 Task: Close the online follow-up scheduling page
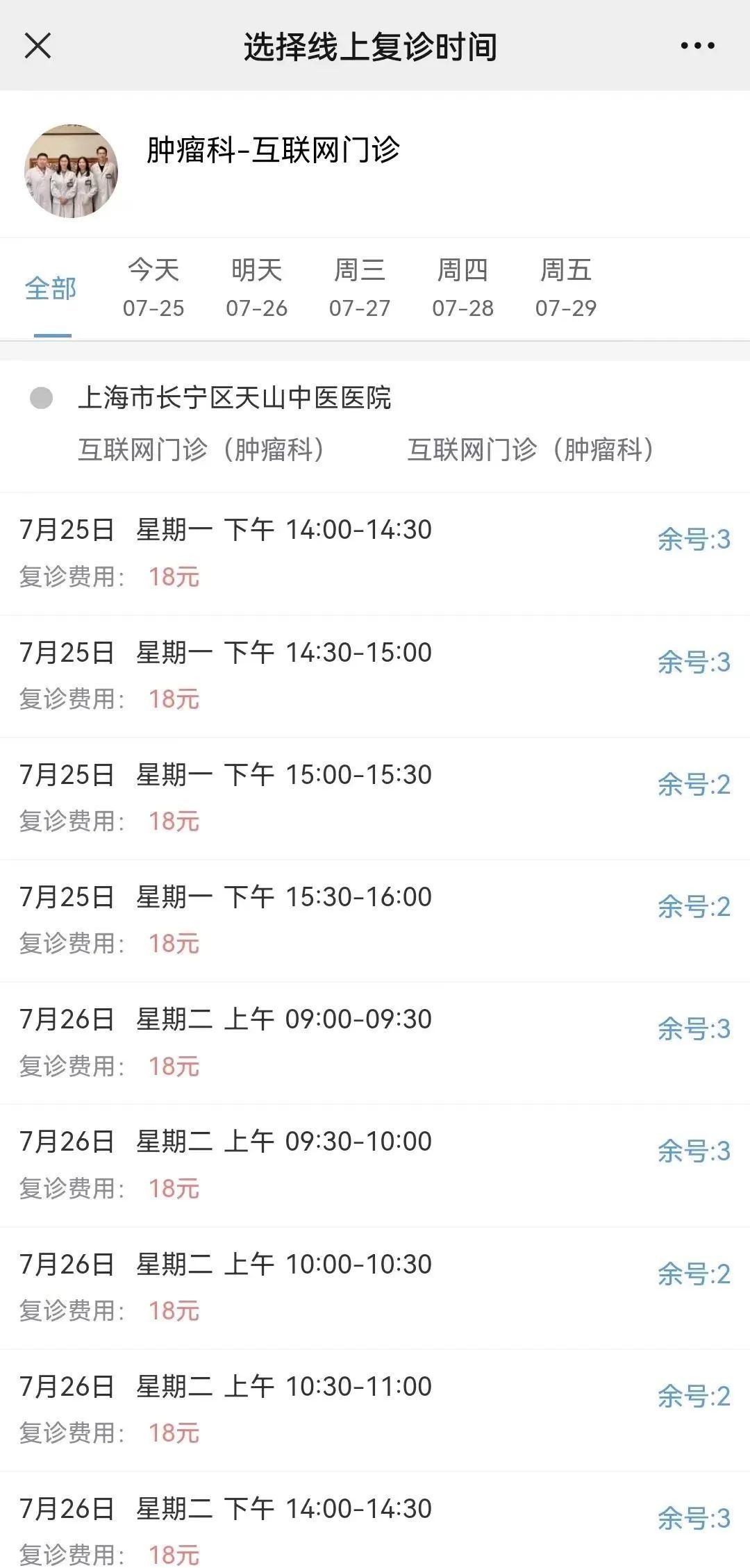[x=37, y=46]
